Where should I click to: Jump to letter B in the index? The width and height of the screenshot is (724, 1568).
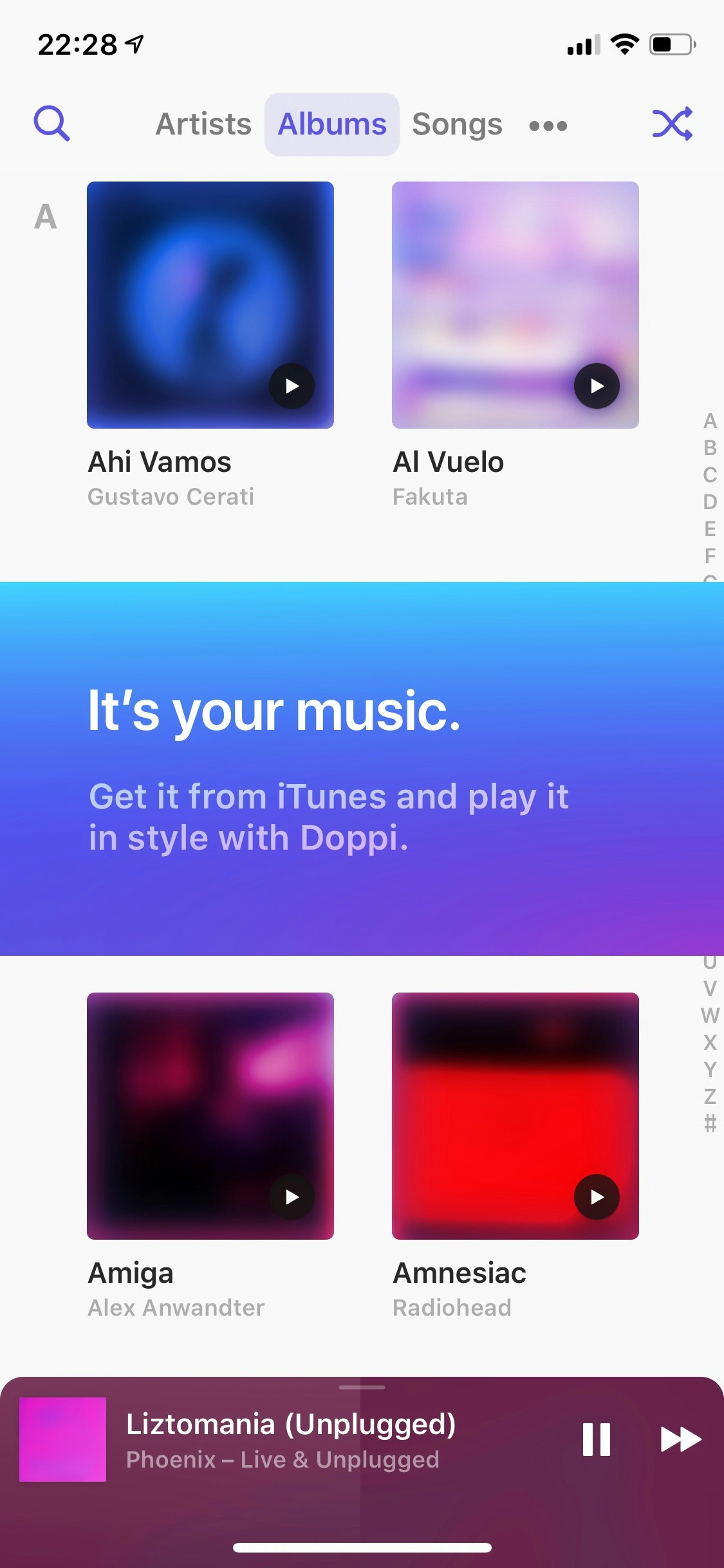710,448
